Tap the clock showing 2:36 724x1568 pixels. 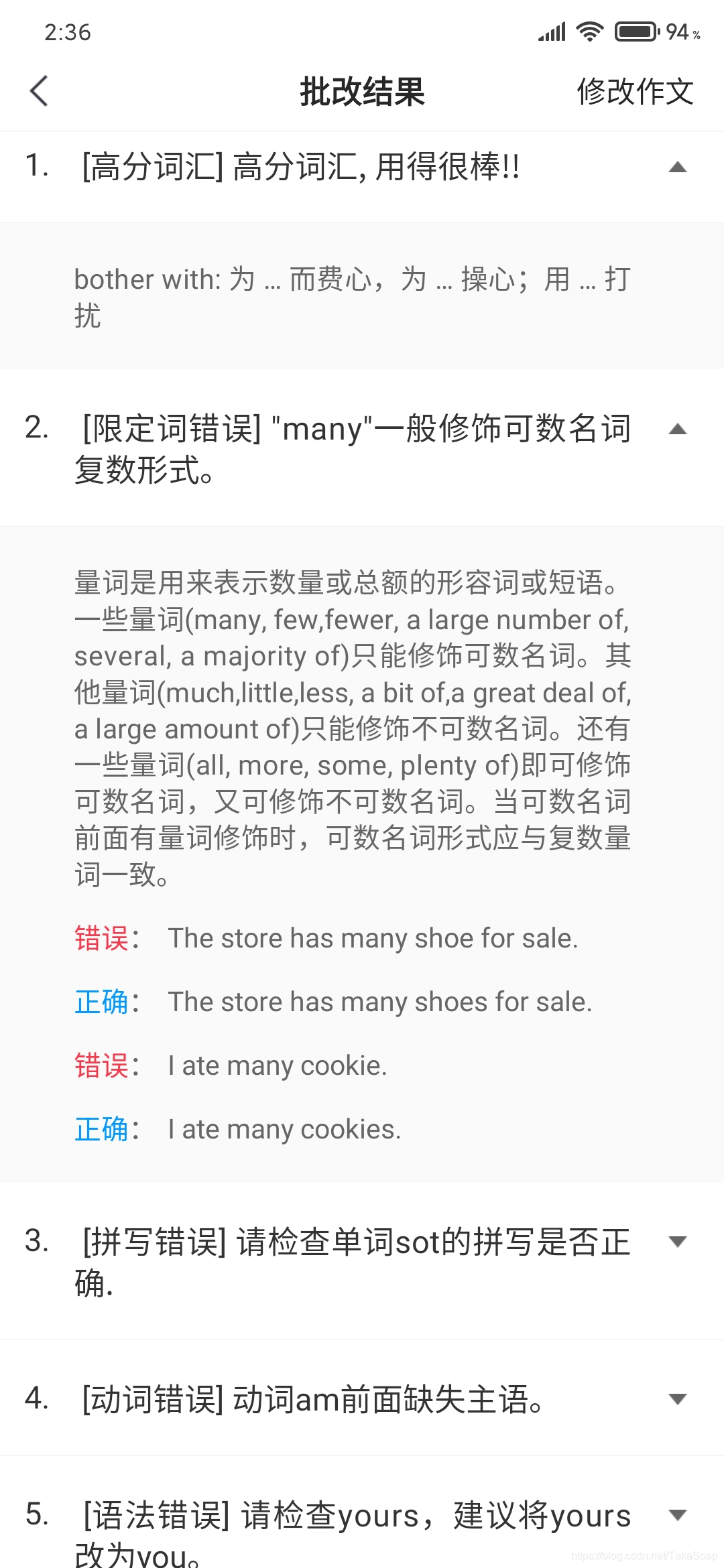67,32
